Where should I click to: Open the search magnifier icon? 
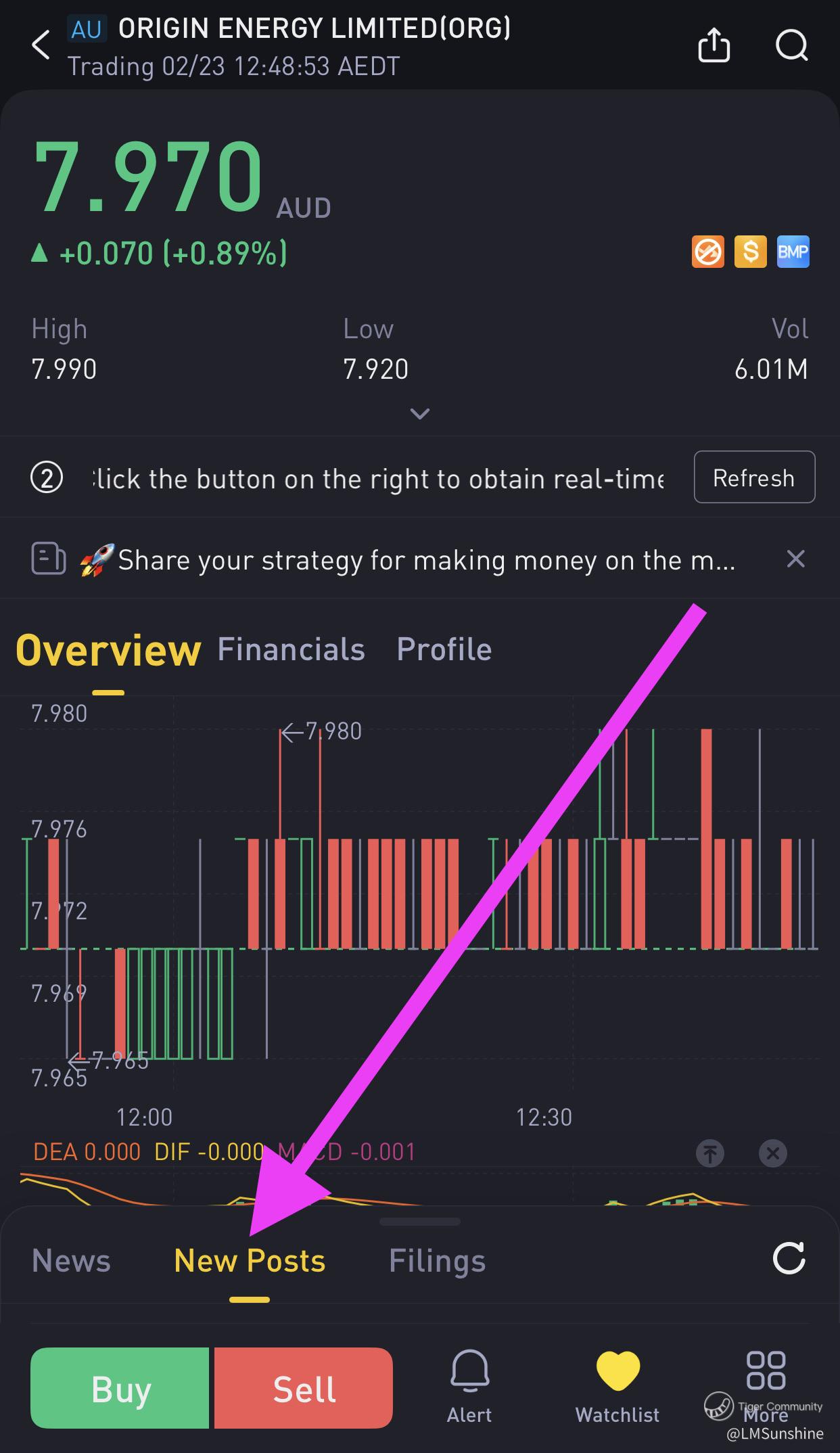(x=791, y=45)
